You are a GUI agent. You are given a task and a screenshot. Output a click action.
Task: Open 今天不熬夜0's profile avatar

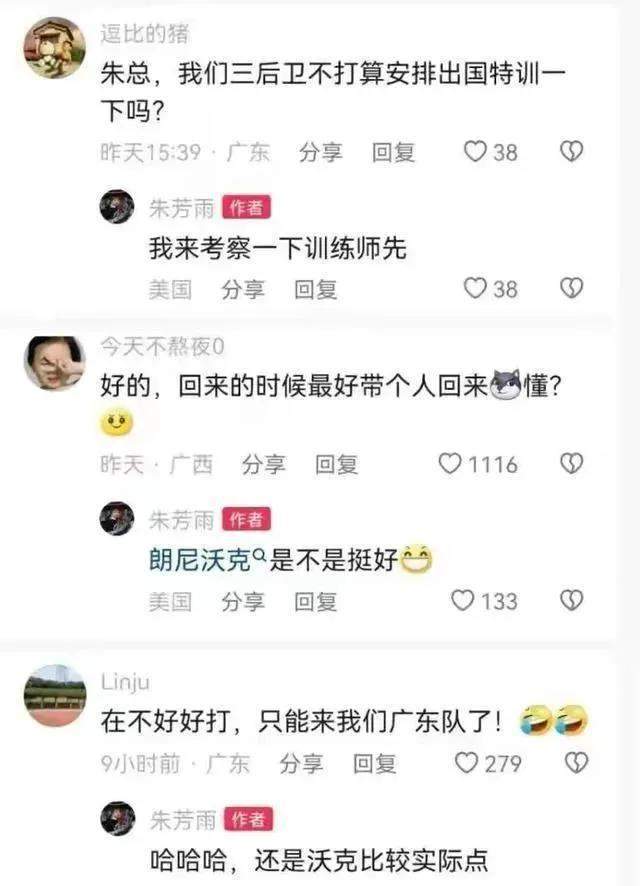point(54,363)
